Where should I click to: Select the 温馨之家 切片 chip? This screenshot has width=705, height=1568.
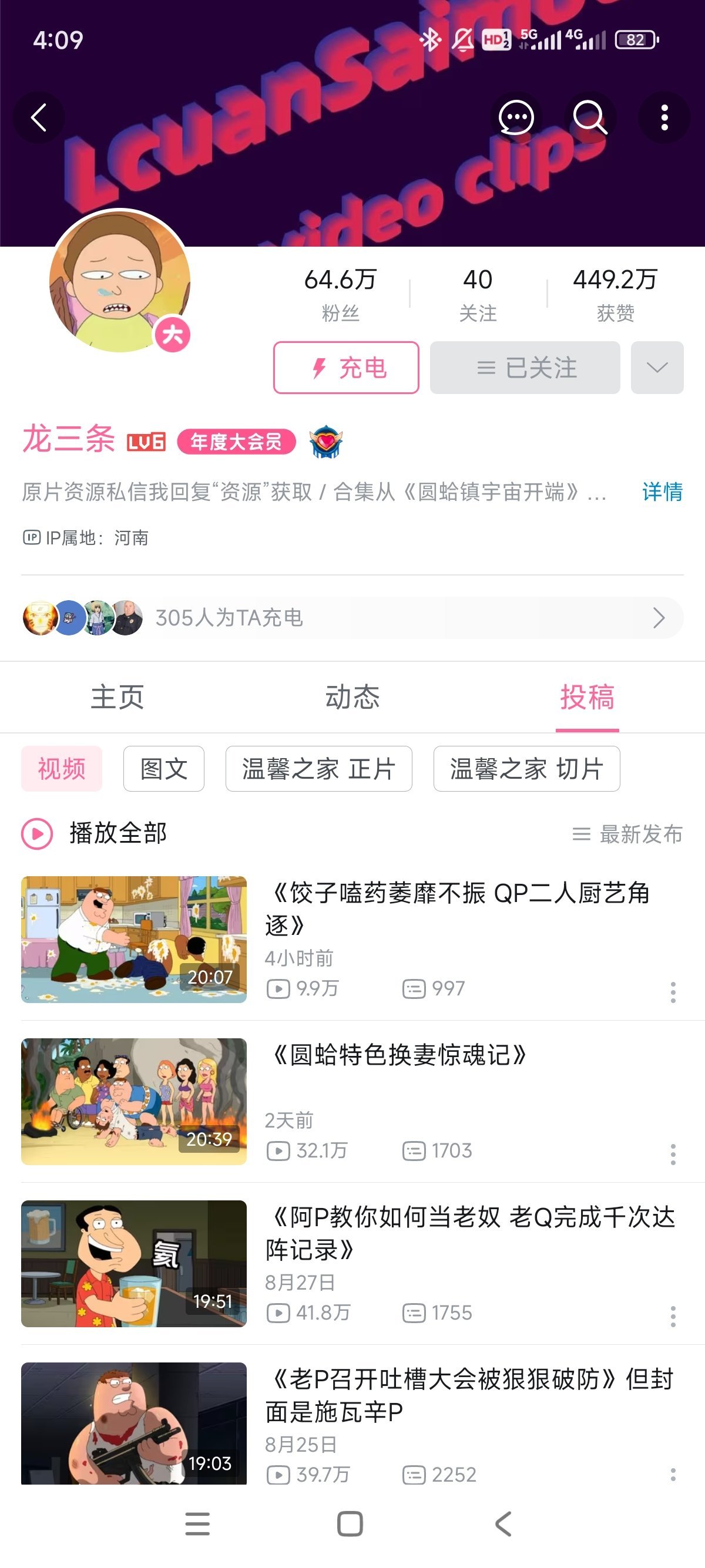(x=526, y=769)
